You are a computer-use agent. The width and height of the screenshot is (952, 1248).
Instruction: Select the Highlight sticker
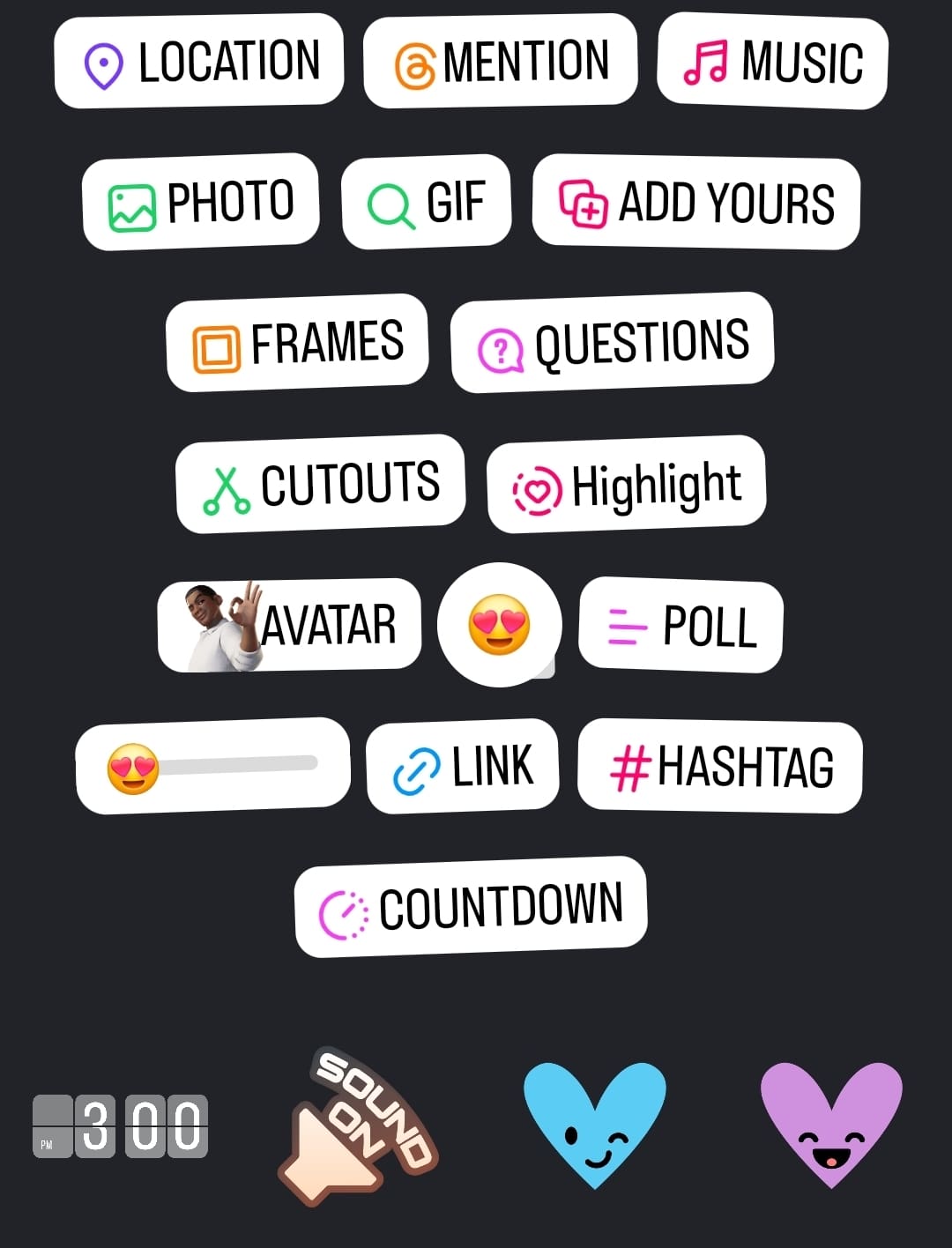(626, 484)
